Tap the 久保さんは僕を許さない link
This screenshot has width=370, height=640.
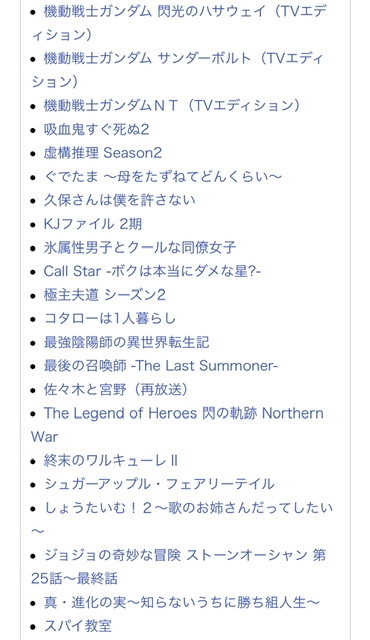click(x=120, y=200)
